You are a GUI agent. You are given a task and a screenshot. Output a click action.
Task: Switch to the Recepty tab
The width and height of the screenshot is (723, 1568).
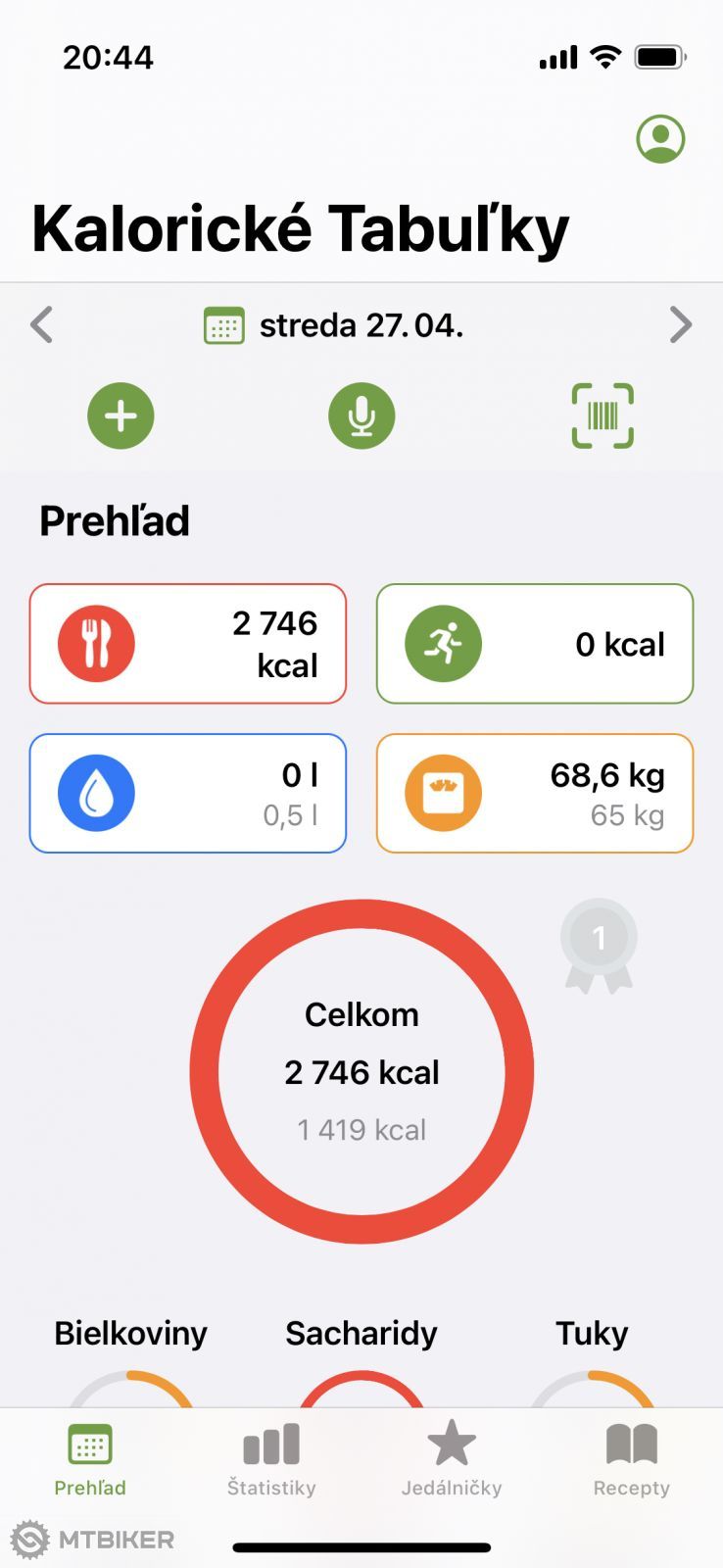tap(632, 1459)
